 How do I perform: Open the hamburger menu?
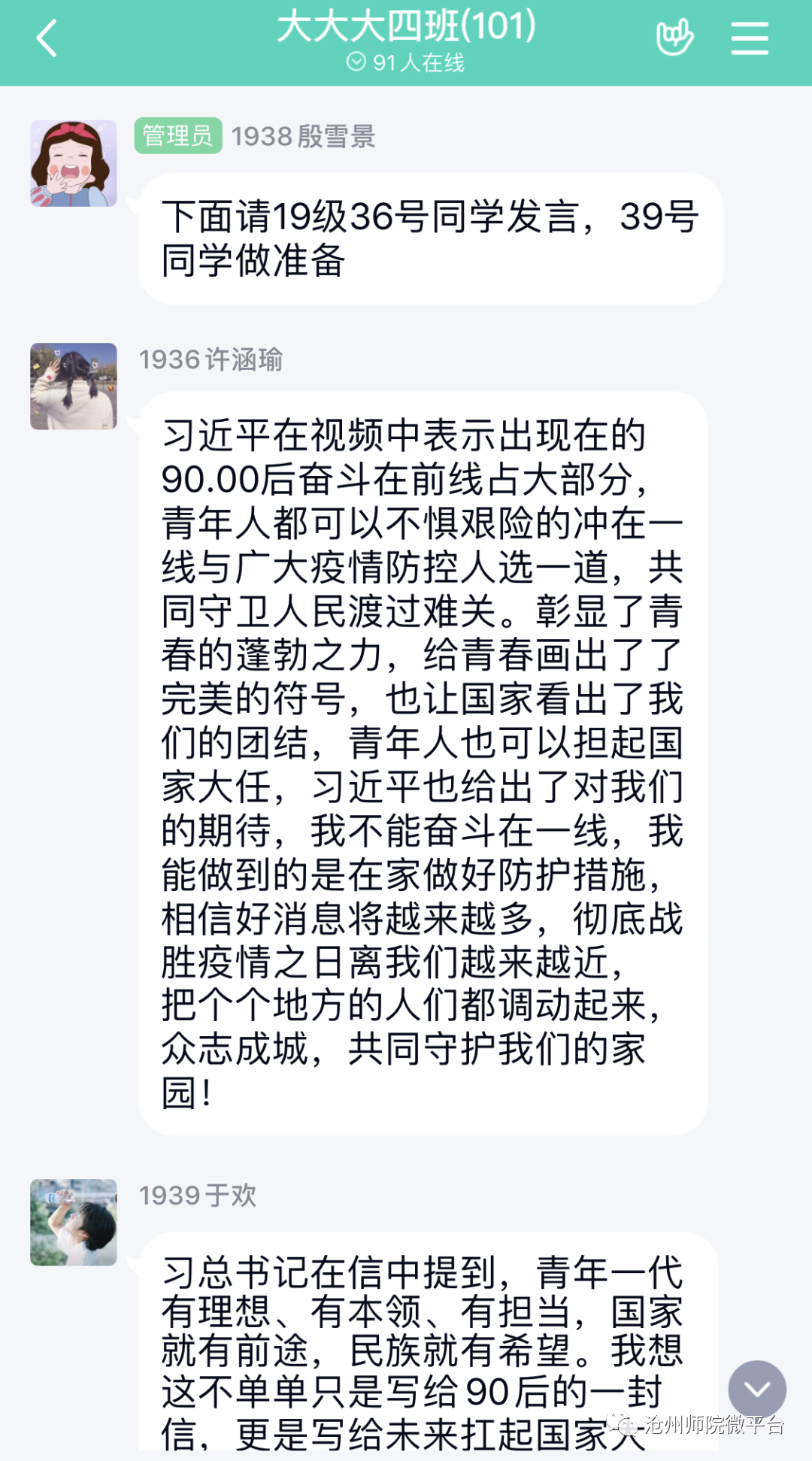tap(750, 38)
